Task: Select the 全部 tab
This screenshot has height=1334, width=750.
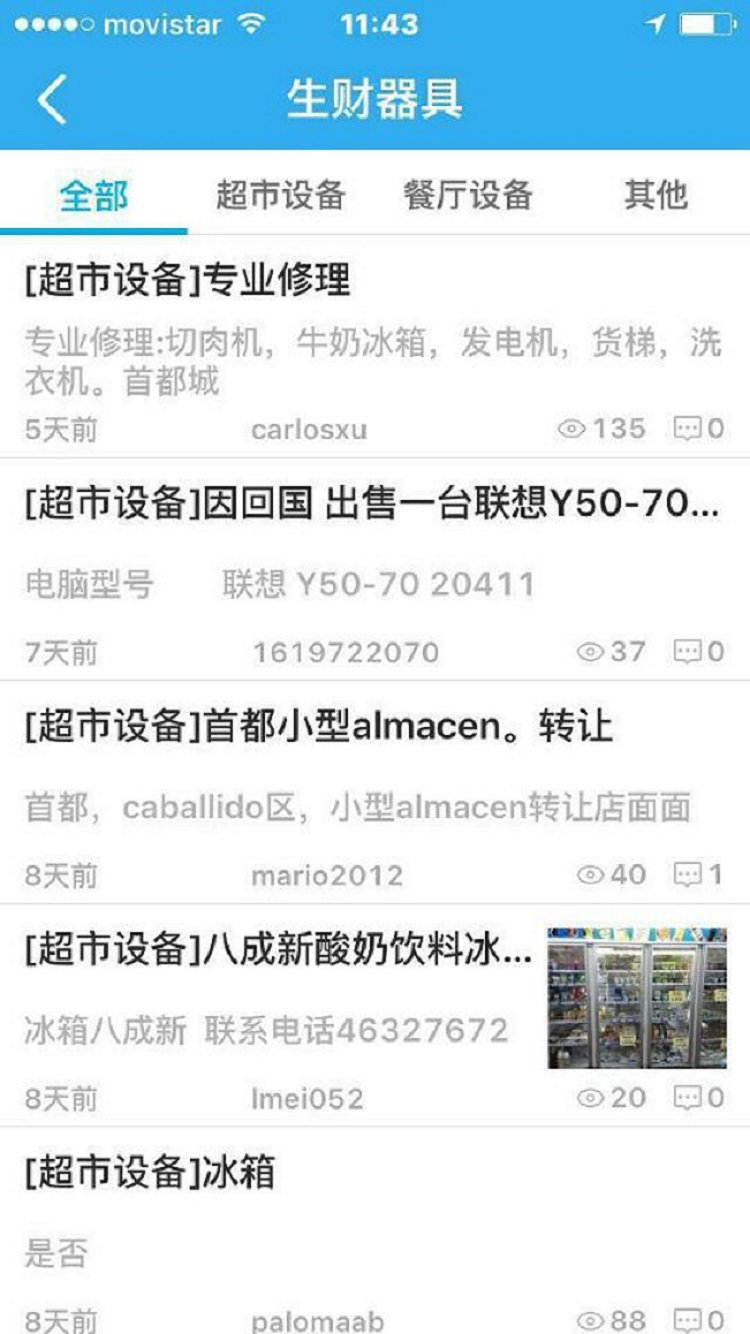Action: [93, 195]
